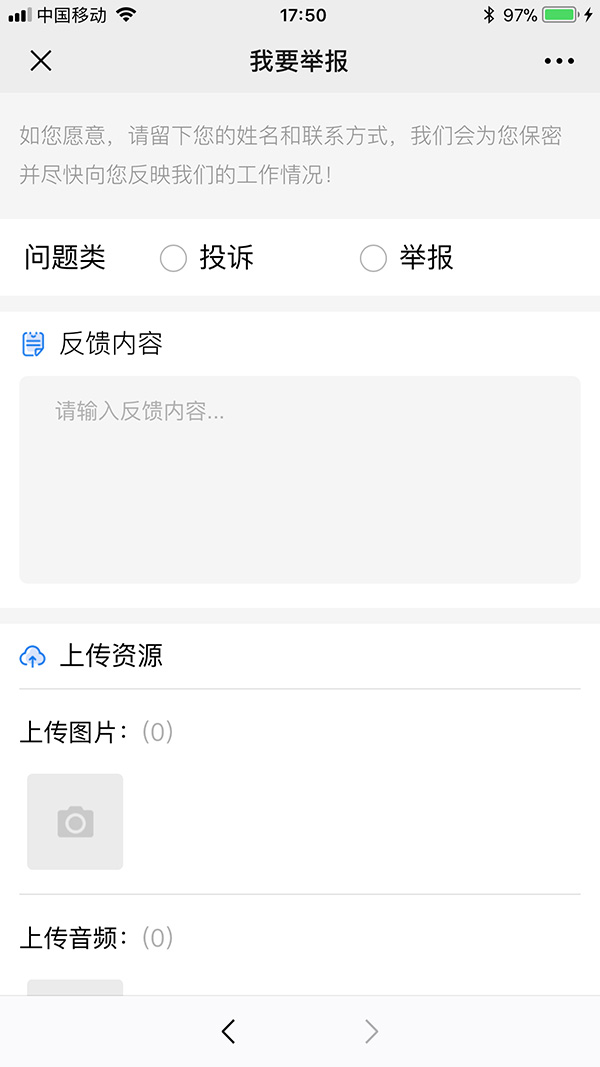Open the three-dot overflow menu
This screenshot has width=600, height=1067.
coord(559,61)
